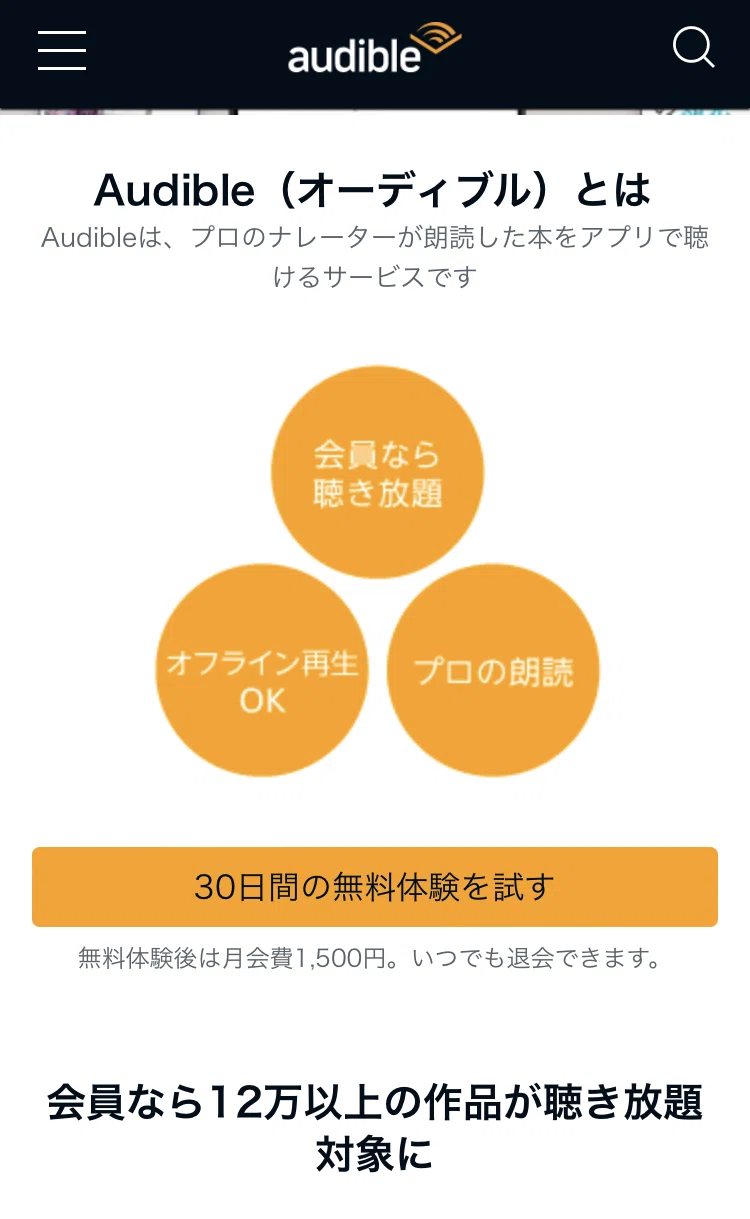Open the search magnifier icon

693,47
